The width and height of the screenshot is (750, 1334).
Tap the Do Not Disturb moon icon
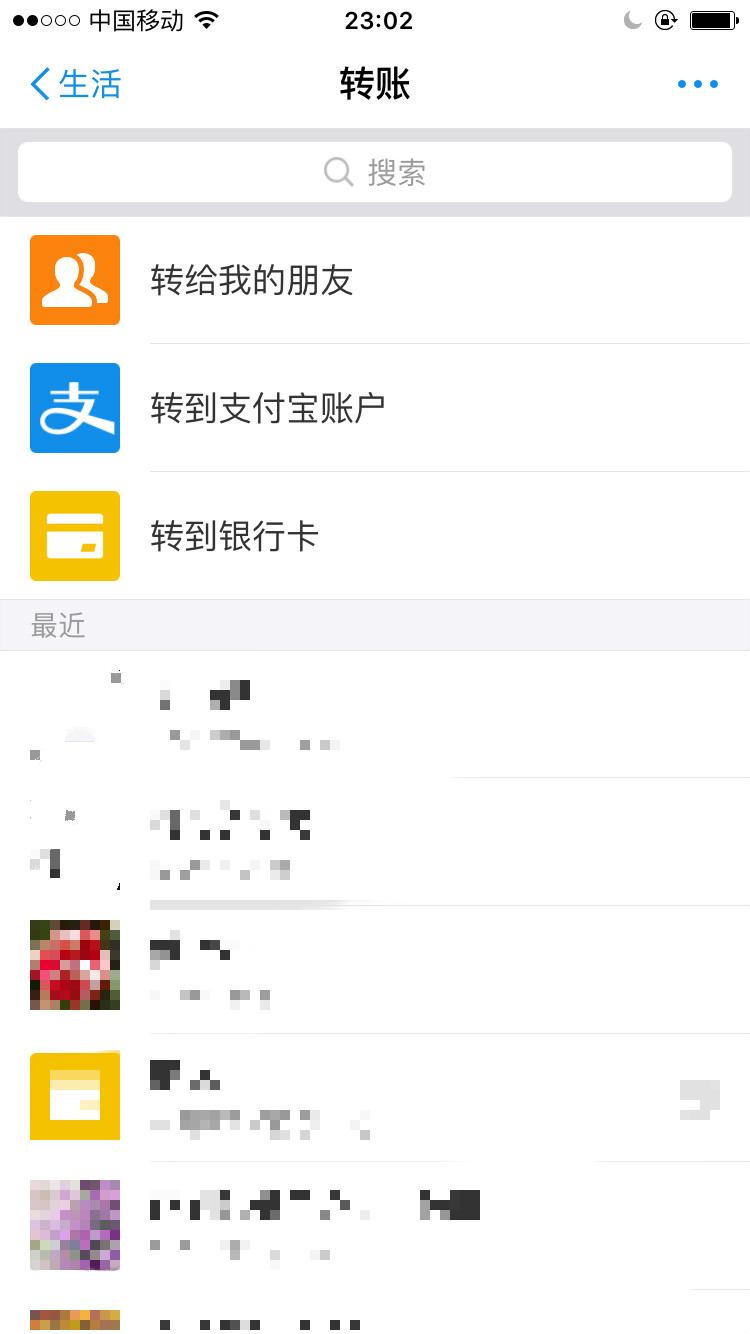tap(633, 18)
